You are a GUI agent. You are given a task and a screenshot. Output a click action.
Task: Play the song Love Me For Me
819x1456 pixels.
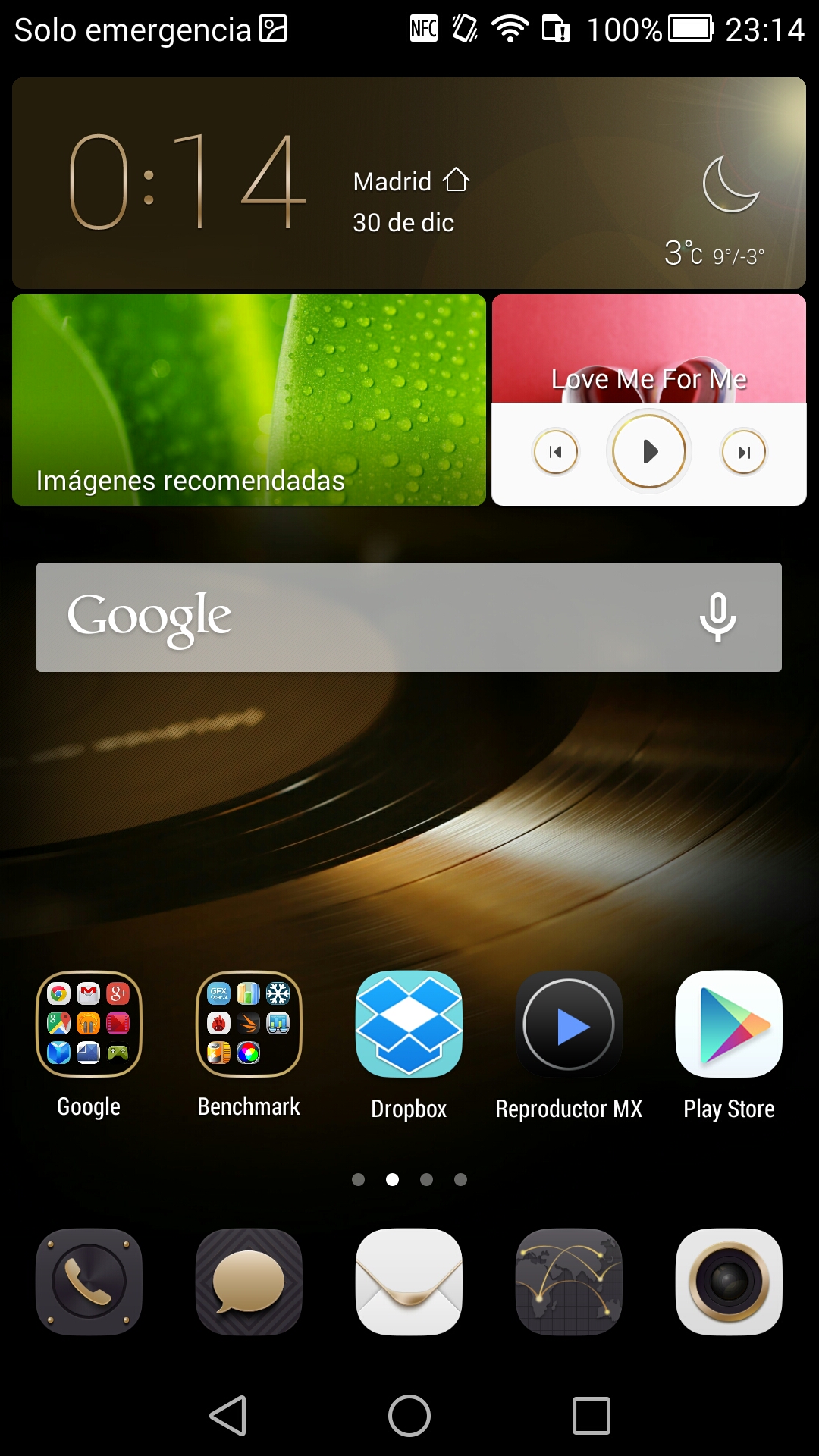[648, 452]
